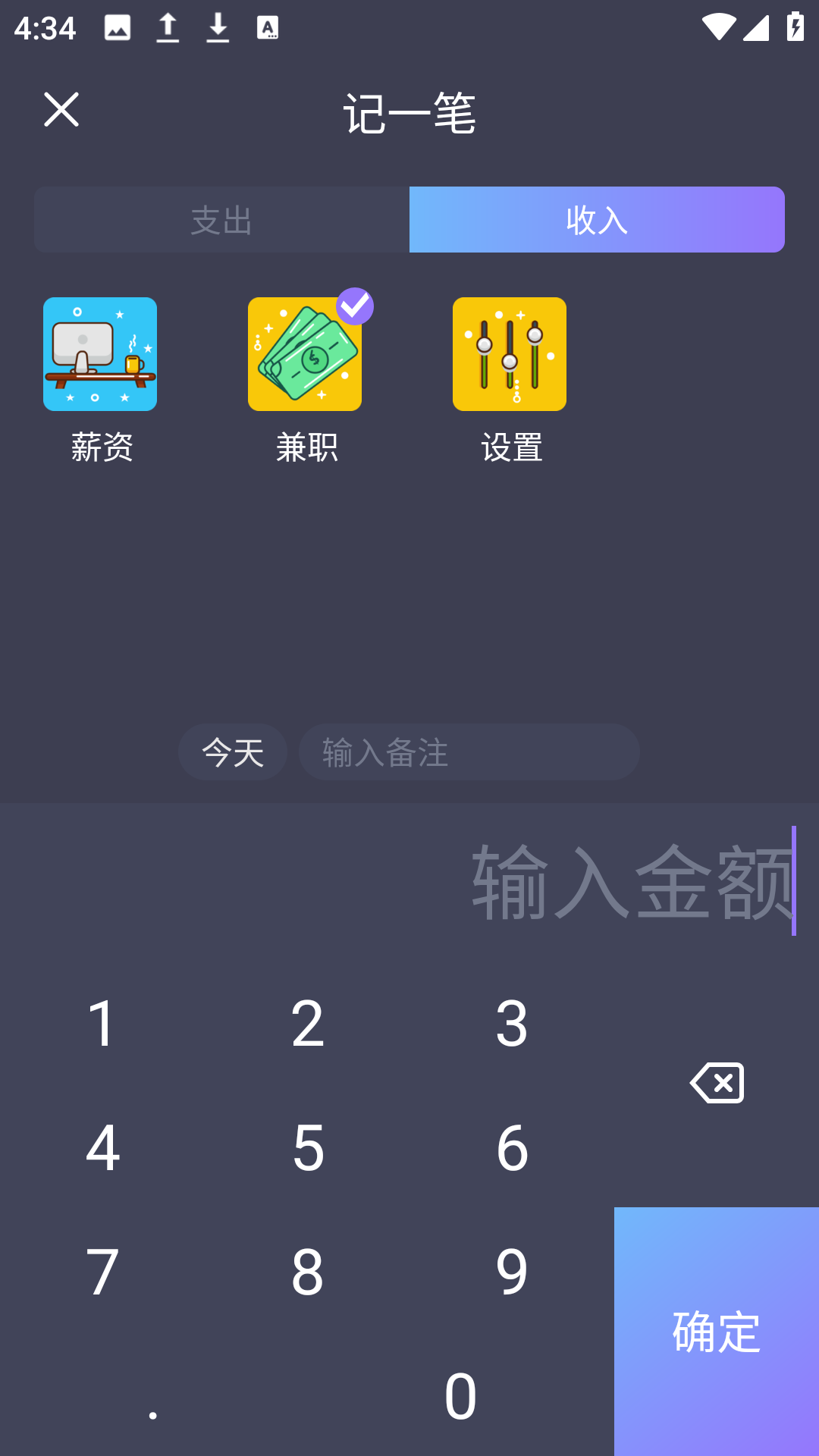The image size is (819, 1456).
Task: Enter digit 9 on keypad
Action: (512, 1272)
